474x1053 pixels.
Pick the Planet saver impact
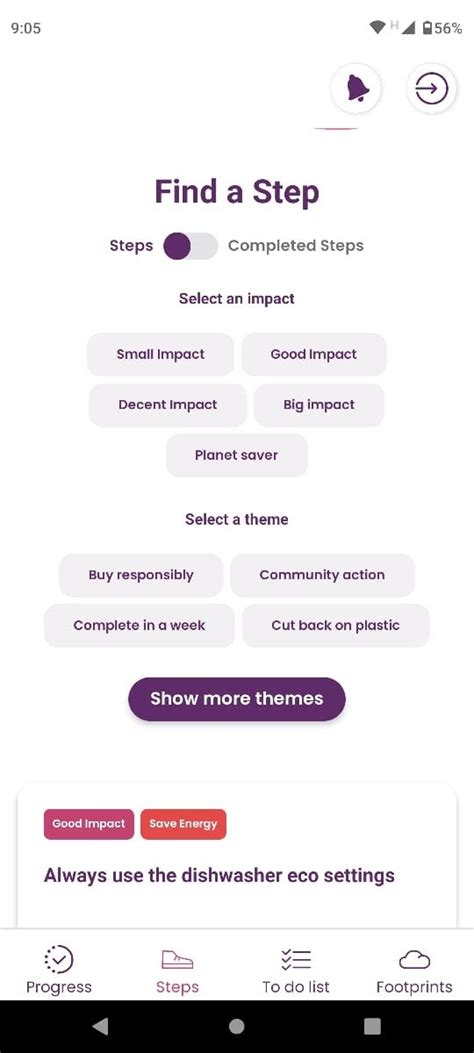236,455
